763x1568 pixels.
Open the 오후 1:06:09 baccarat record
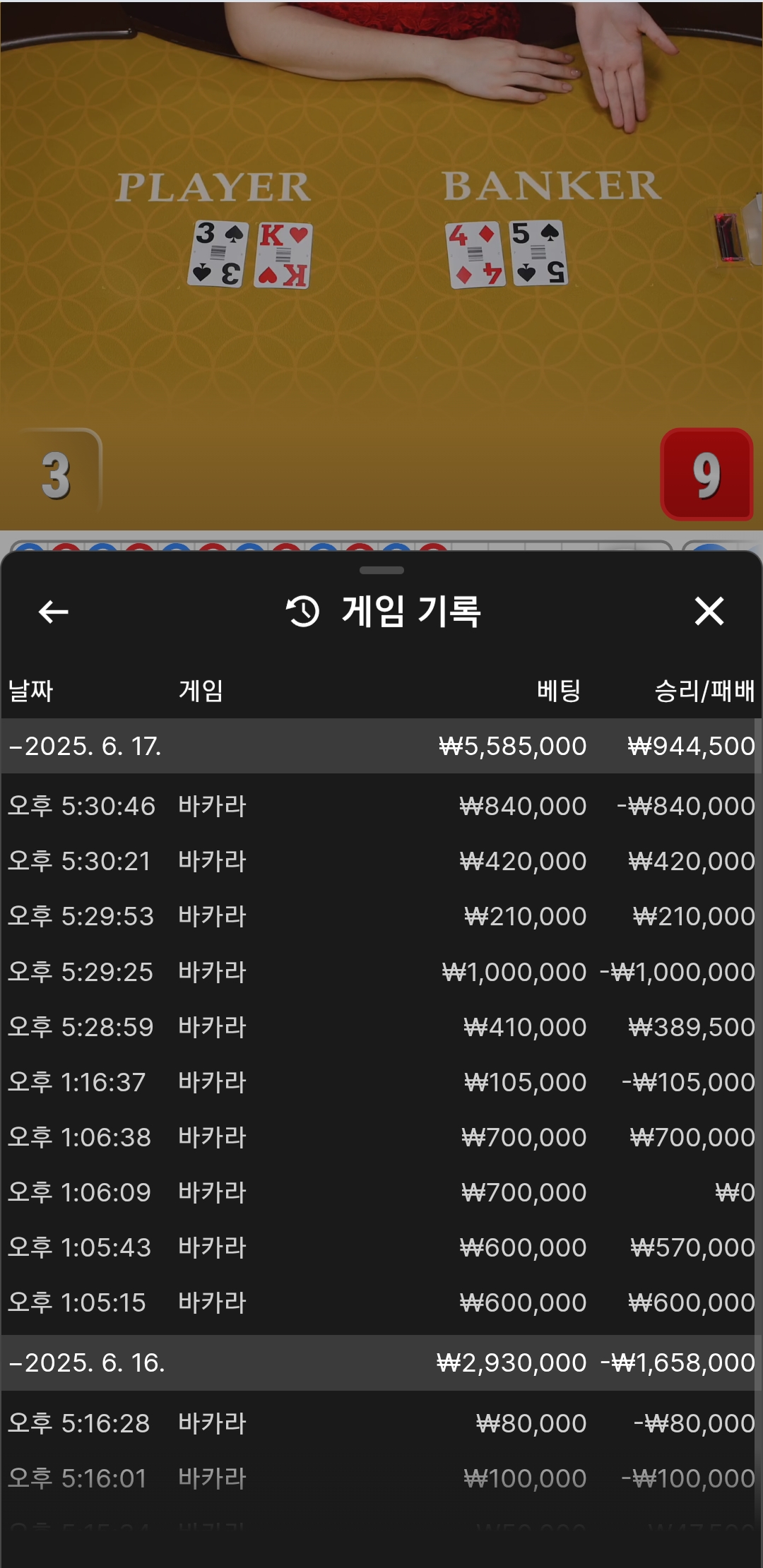pyautogui.click(x=380, y=1192)
